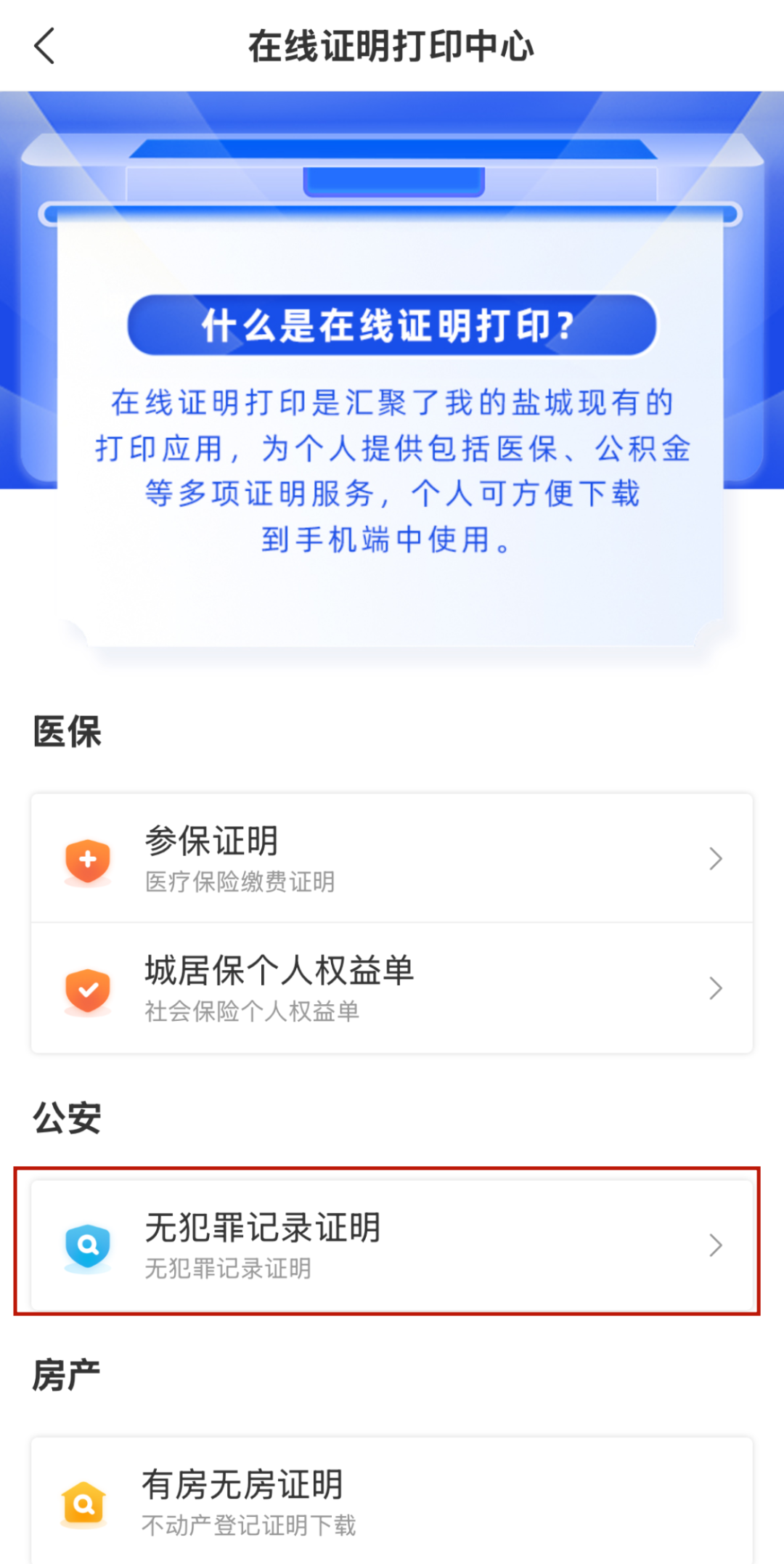This screenshot has width=784, height=1564.
Task: Open 参保证明 medical insurance certificate
Action: (x=391, y=858)
